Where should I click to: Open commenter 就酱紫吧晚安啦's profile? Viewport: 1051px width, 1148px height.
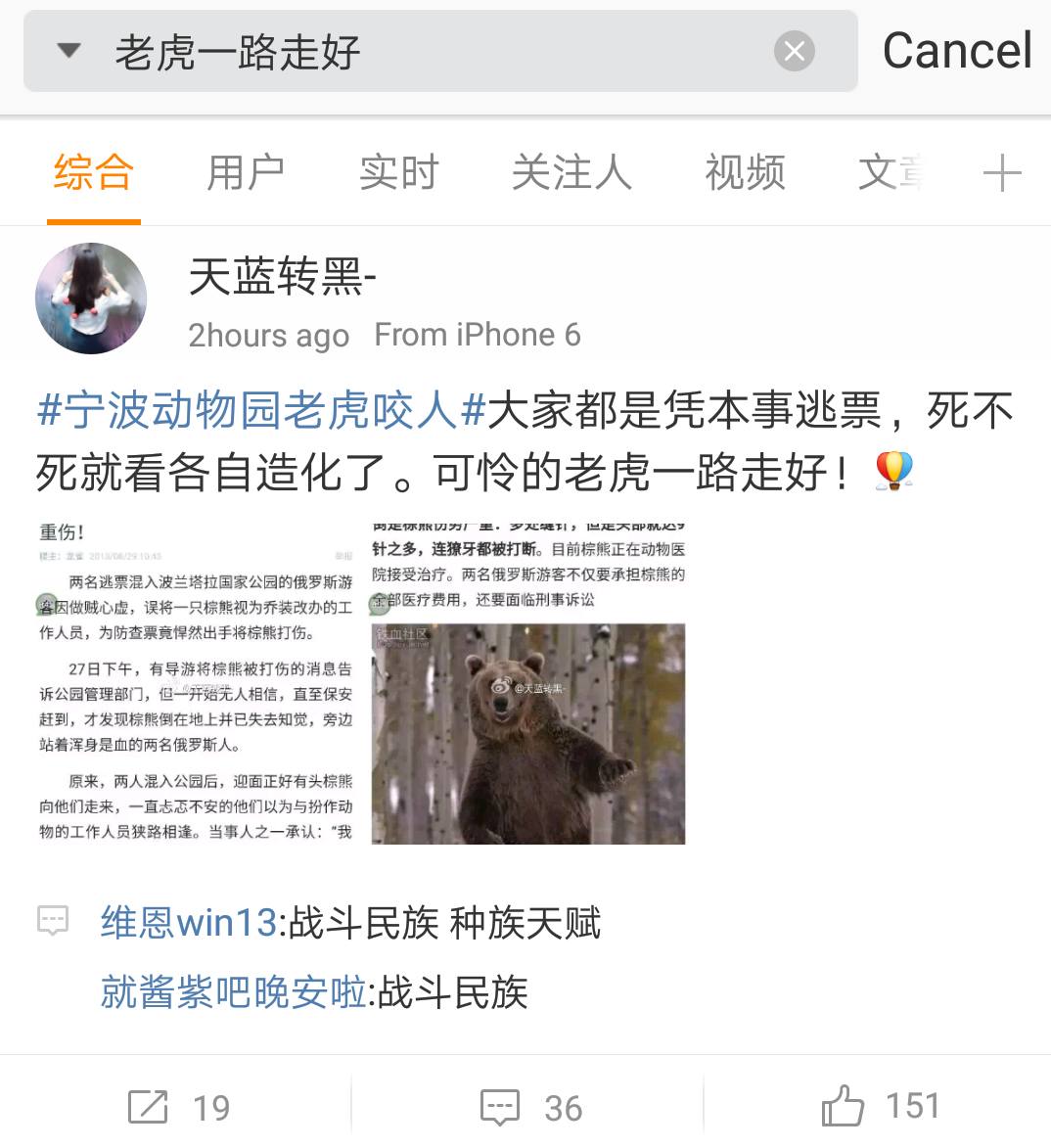tap(233, 992)
